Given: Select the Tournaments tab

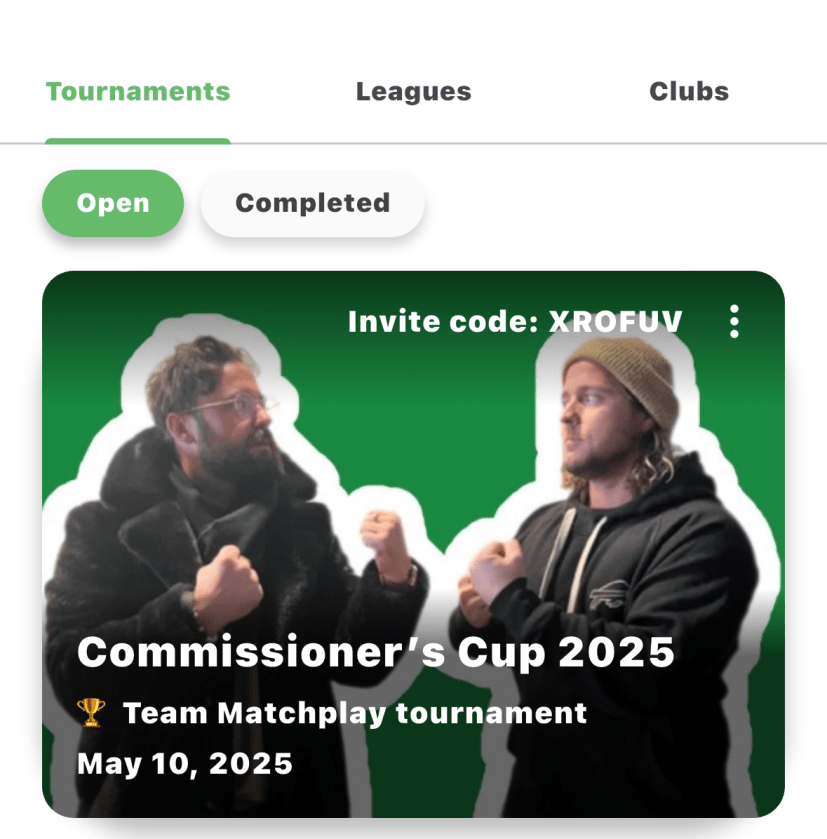Looking at the screenshot, I should click(138, 92).
